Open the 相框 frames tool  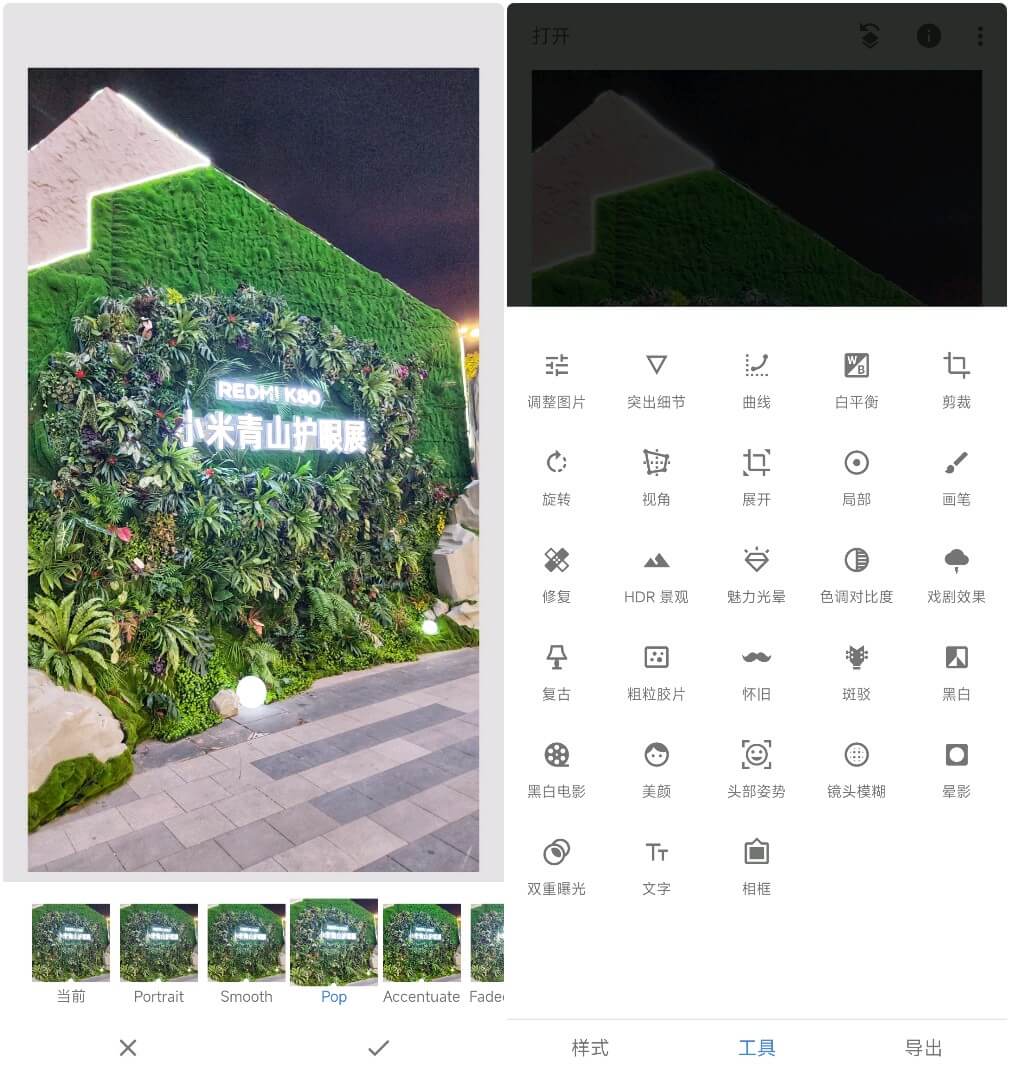click(x=756, y=865)
